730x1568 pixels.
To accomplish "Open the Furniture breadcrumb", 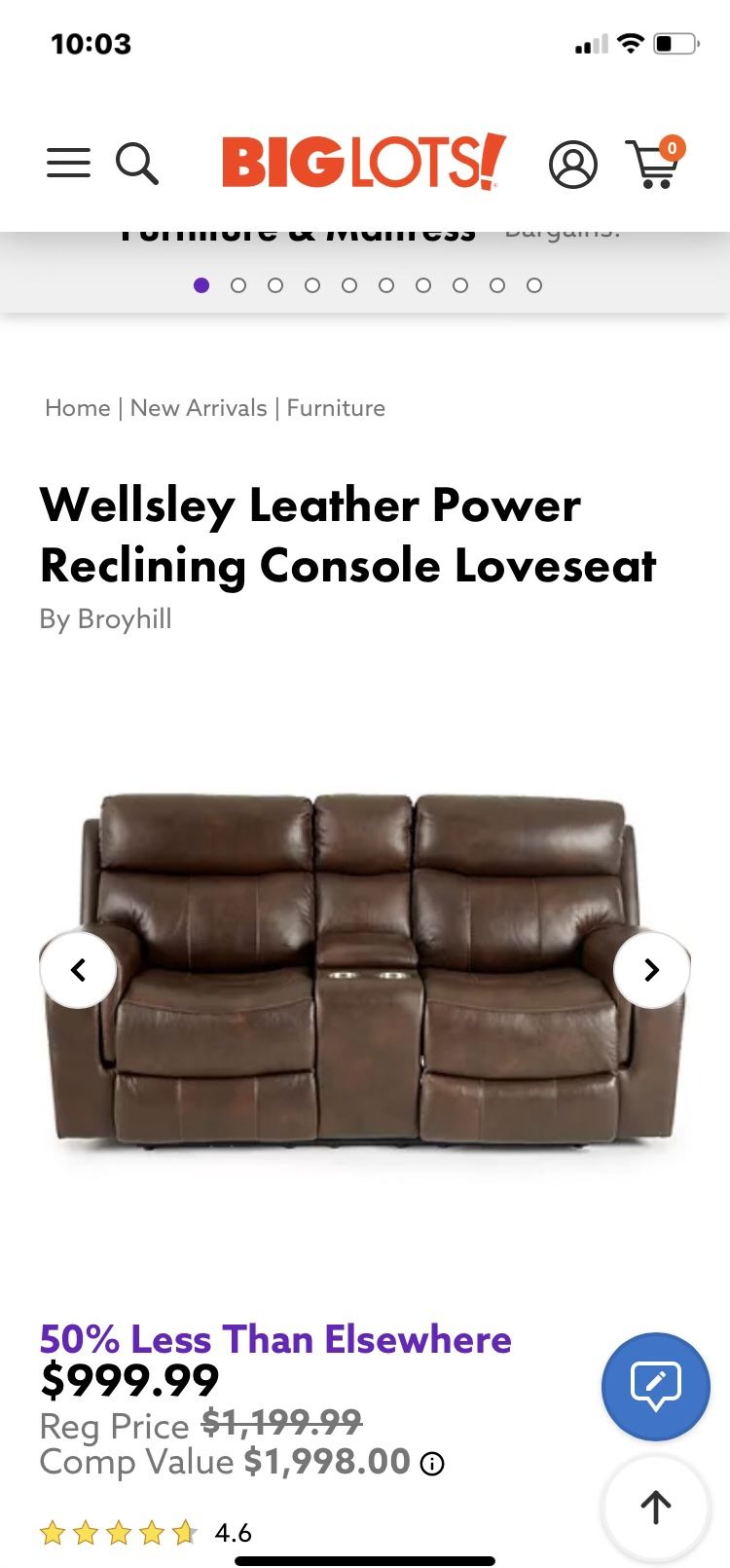I will [x=336, y=408].
